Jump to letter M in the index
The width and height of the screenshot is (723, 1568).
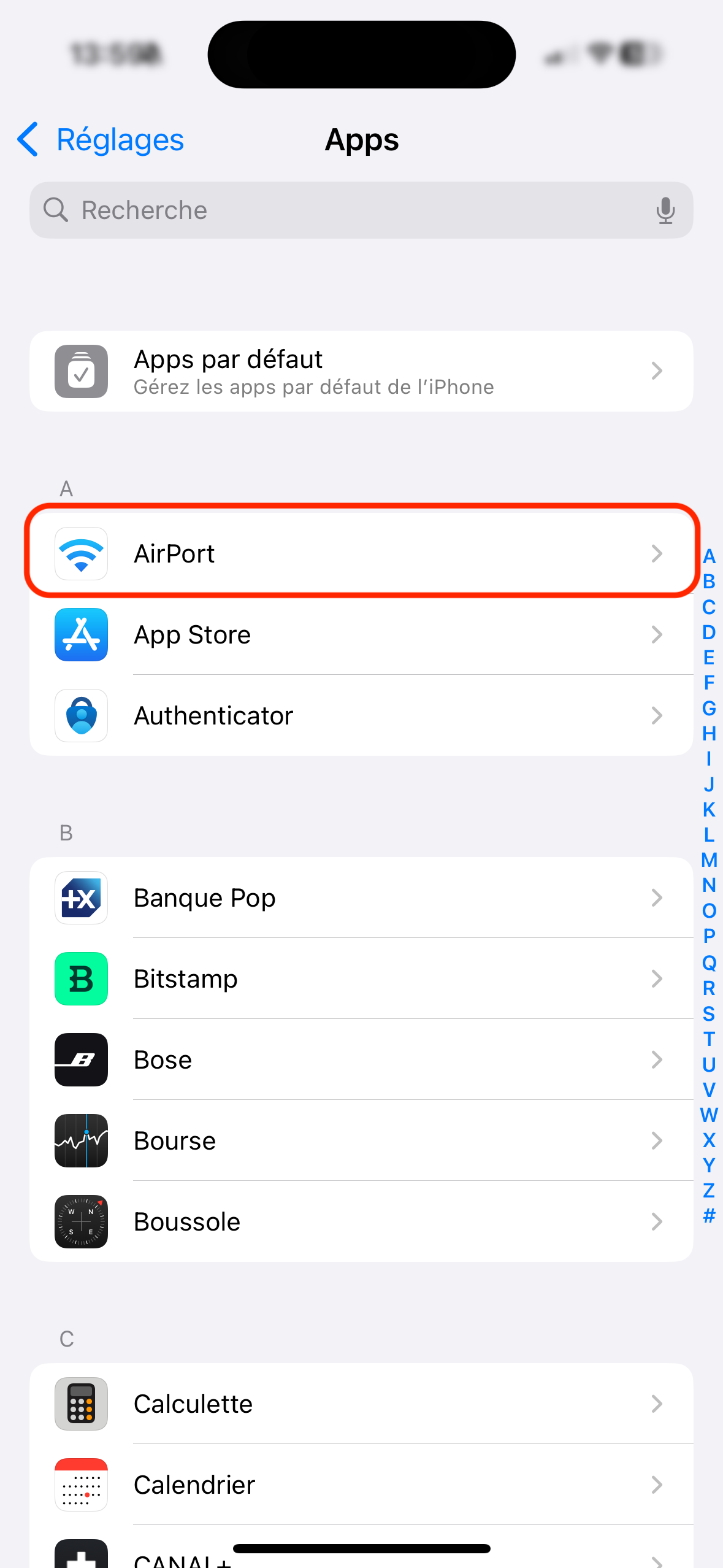[709, 860]
